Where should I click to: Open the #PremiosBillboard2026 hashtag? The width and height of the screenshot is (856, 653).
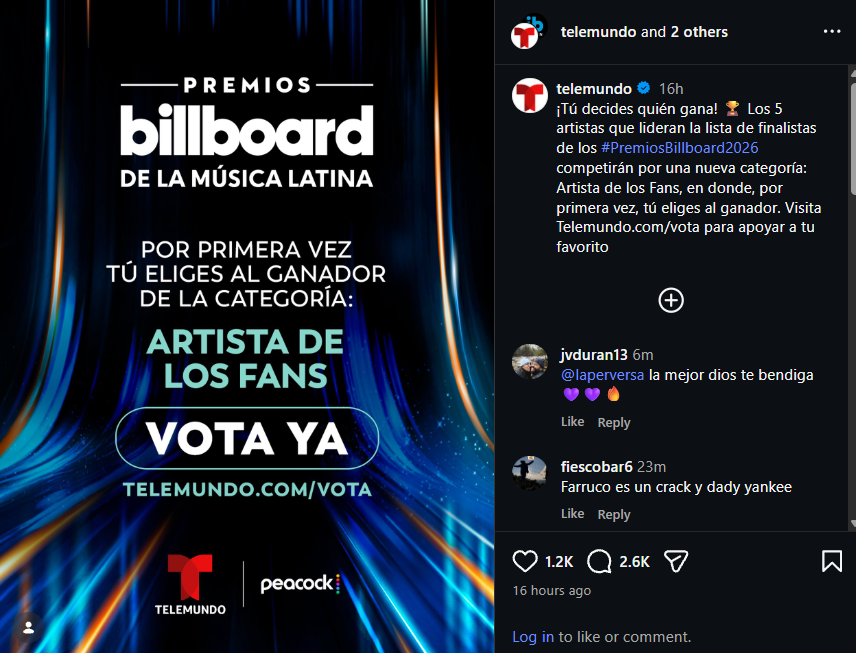(x=679, y=148)
